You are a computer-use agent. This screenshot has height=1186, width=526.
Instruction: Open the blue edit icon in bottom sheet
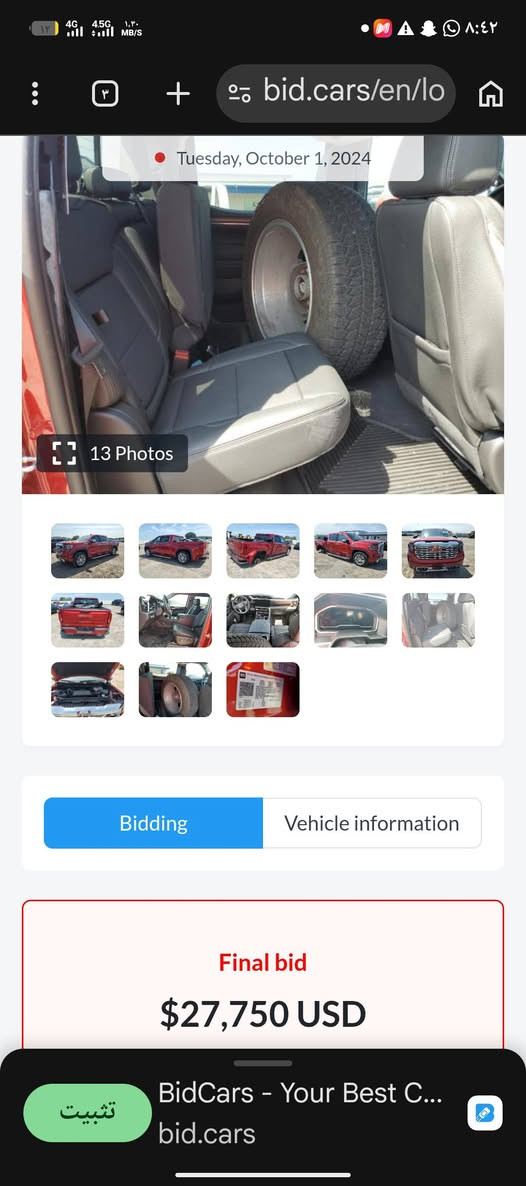pyautogui.click(x=484, y=1113)
